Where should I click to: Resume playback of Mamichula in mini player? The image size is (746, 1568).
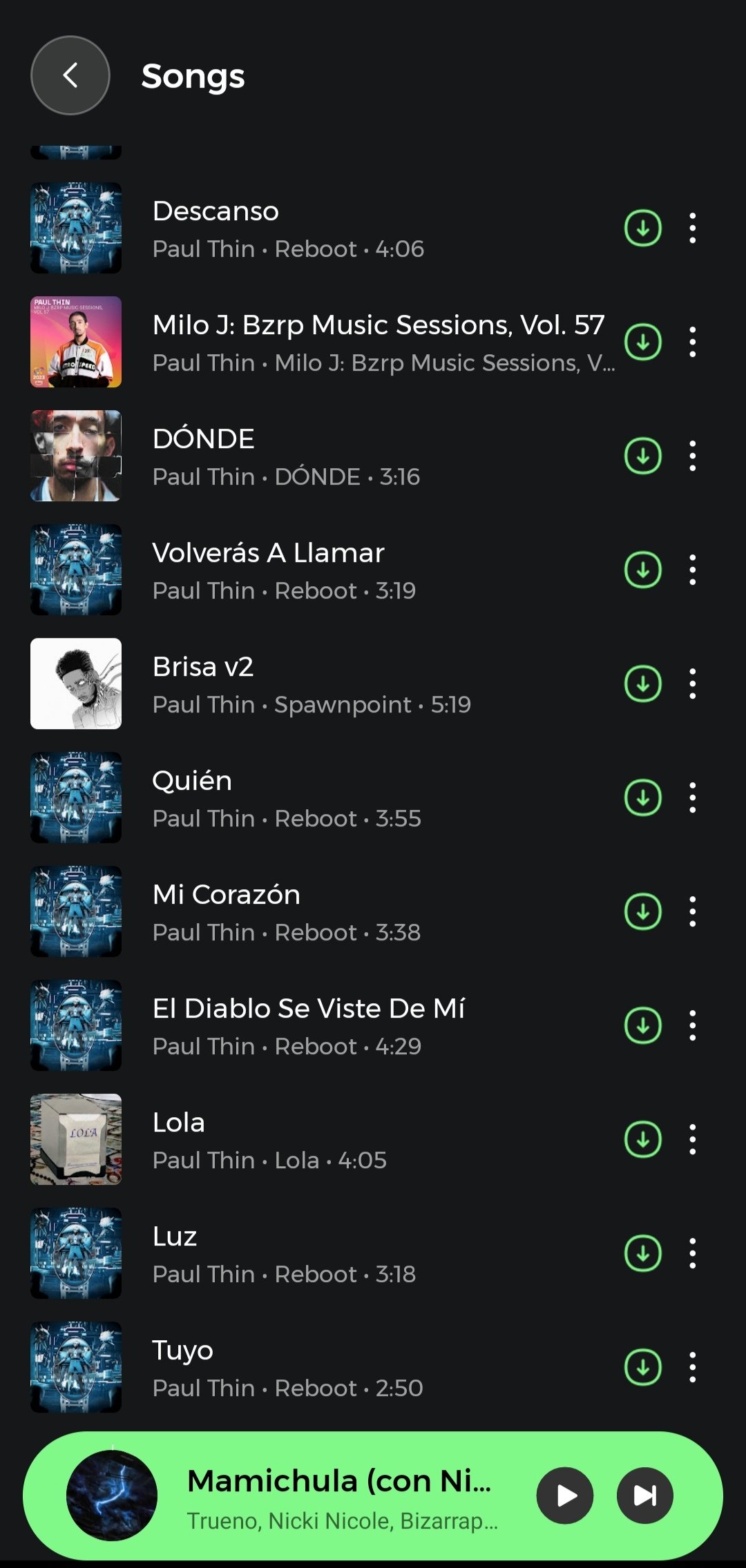click(x=565, y=1496)
